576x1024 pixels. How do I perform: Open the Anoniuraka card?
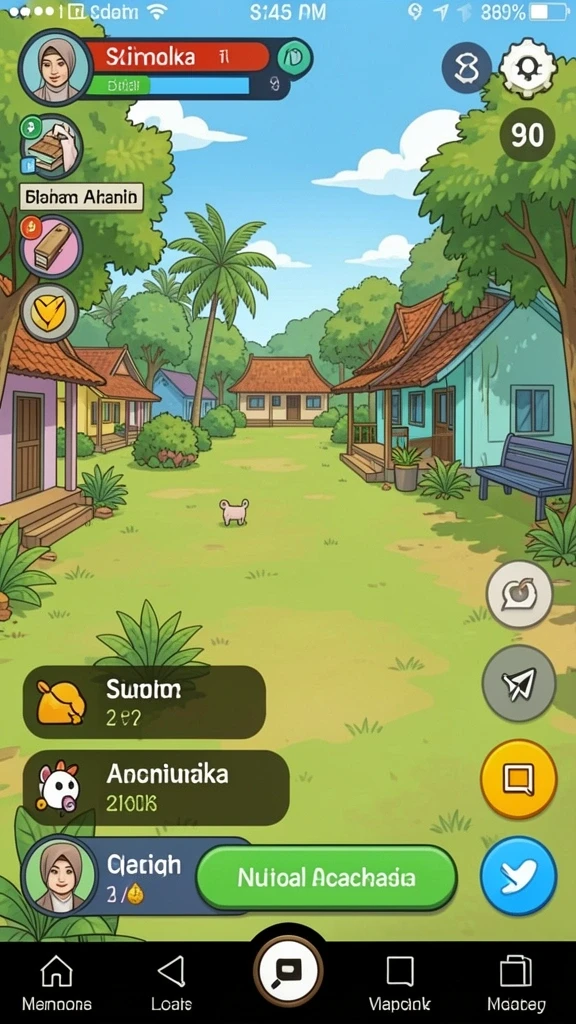(x=156, y=788)
